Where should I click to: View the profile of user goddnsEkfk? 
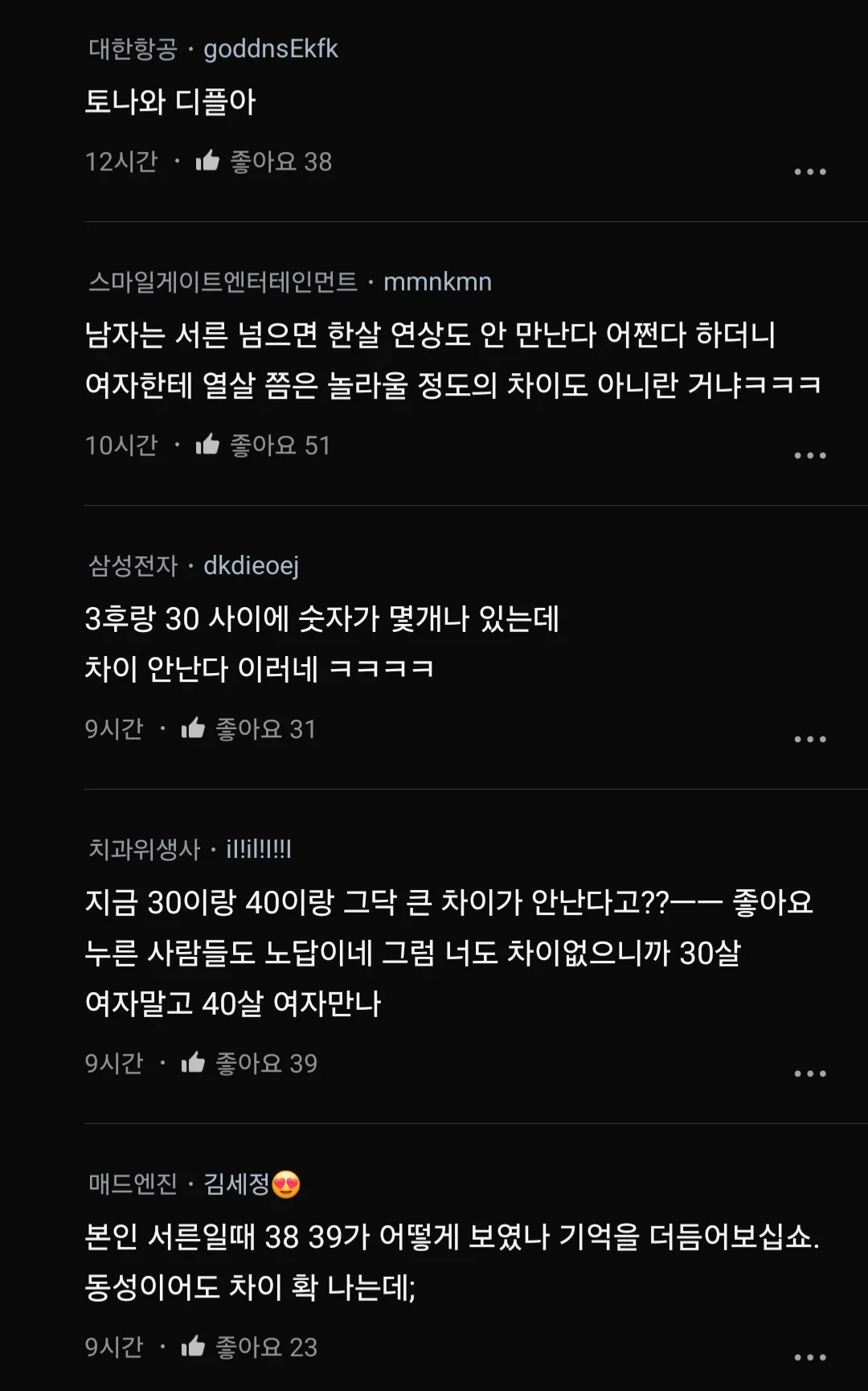pos(270,49)
